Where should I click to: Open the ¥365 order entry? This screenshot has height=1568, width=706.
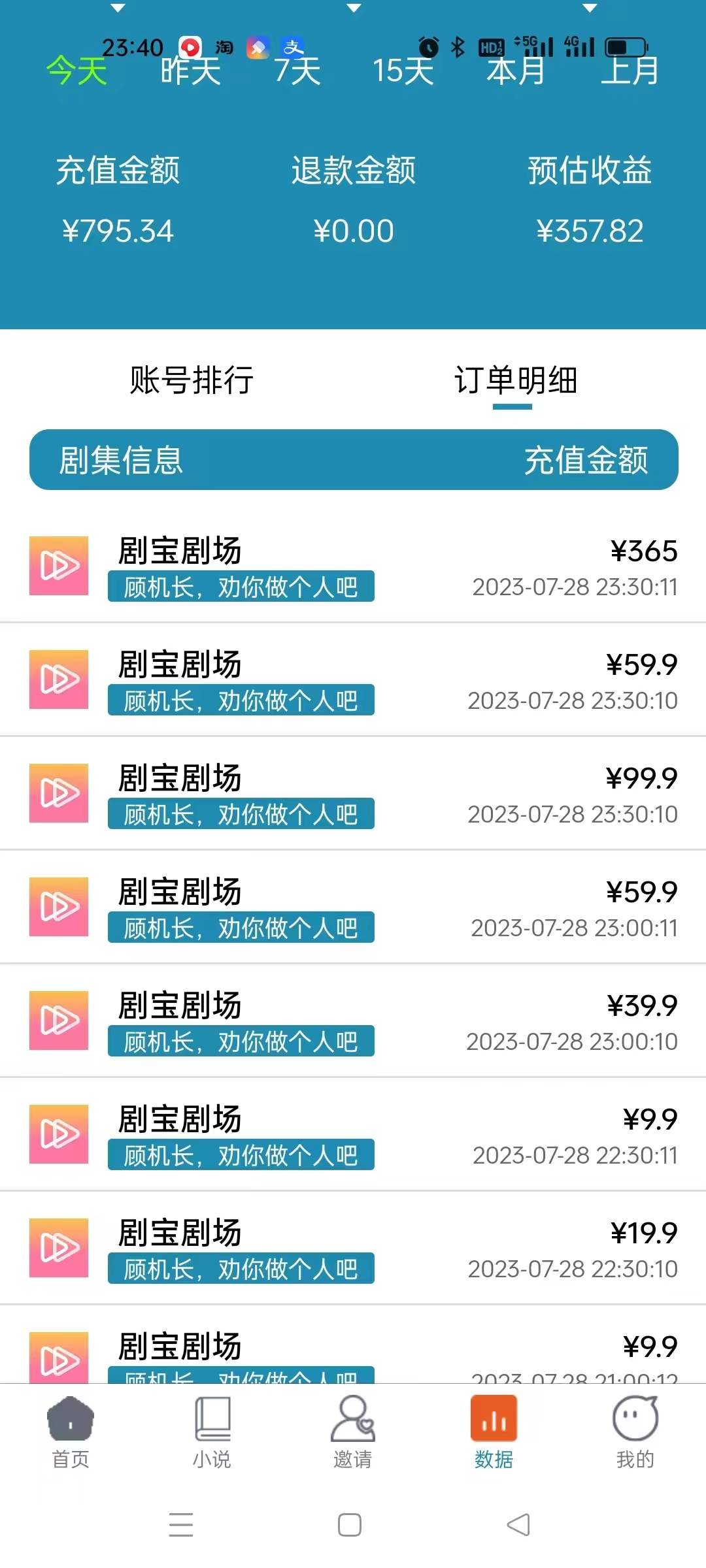353,566
